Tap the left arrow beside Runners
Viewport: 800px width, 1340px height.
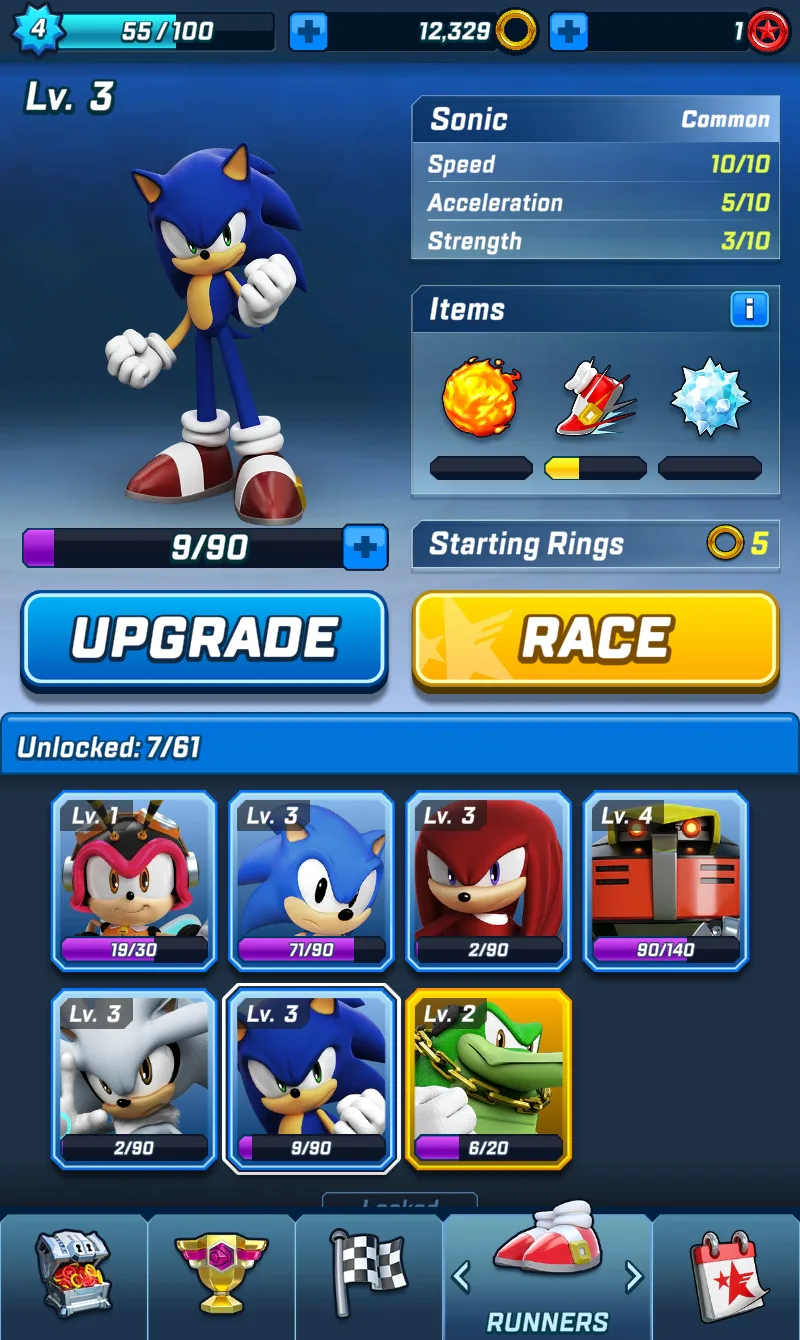(462, 1276)
